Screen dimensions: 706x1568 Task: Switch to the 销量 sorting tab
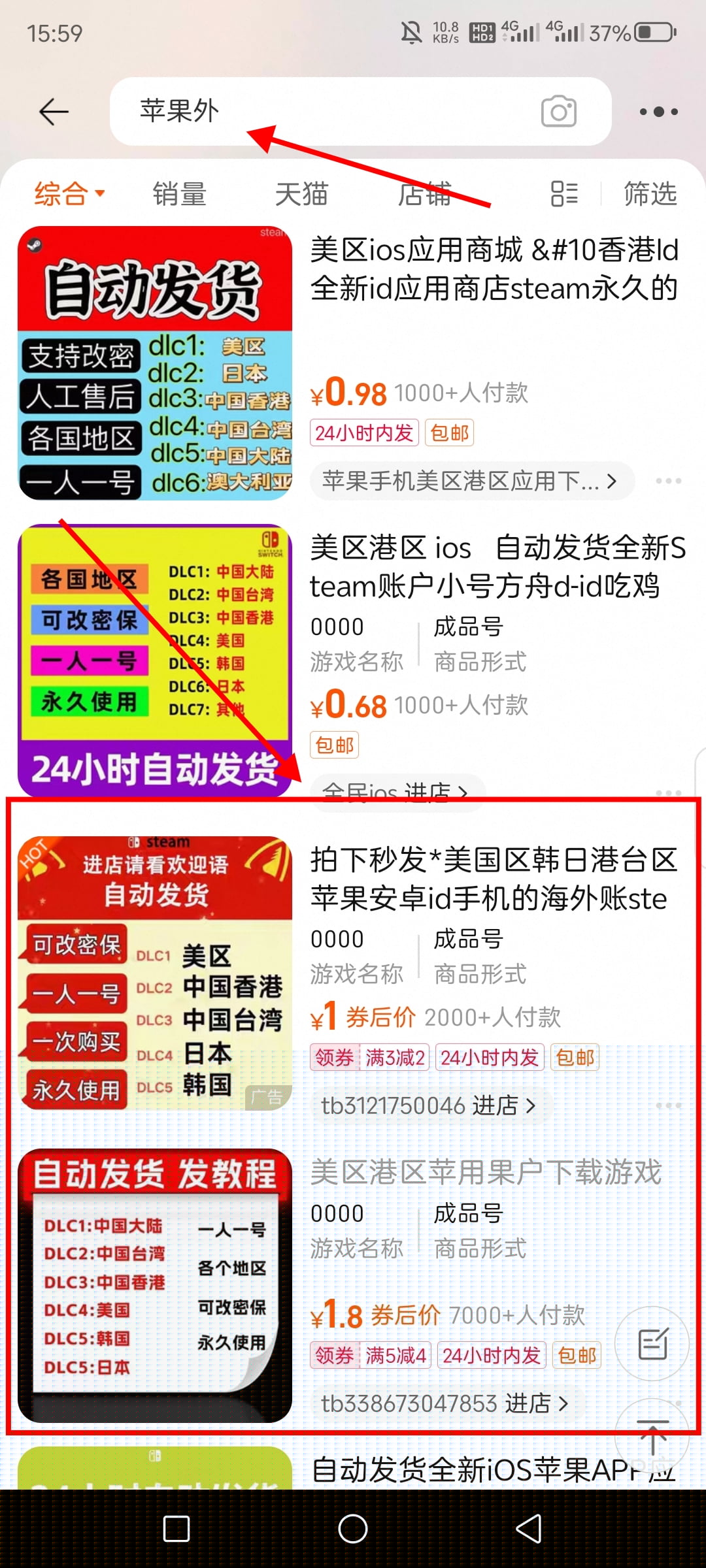coord(180,193)
